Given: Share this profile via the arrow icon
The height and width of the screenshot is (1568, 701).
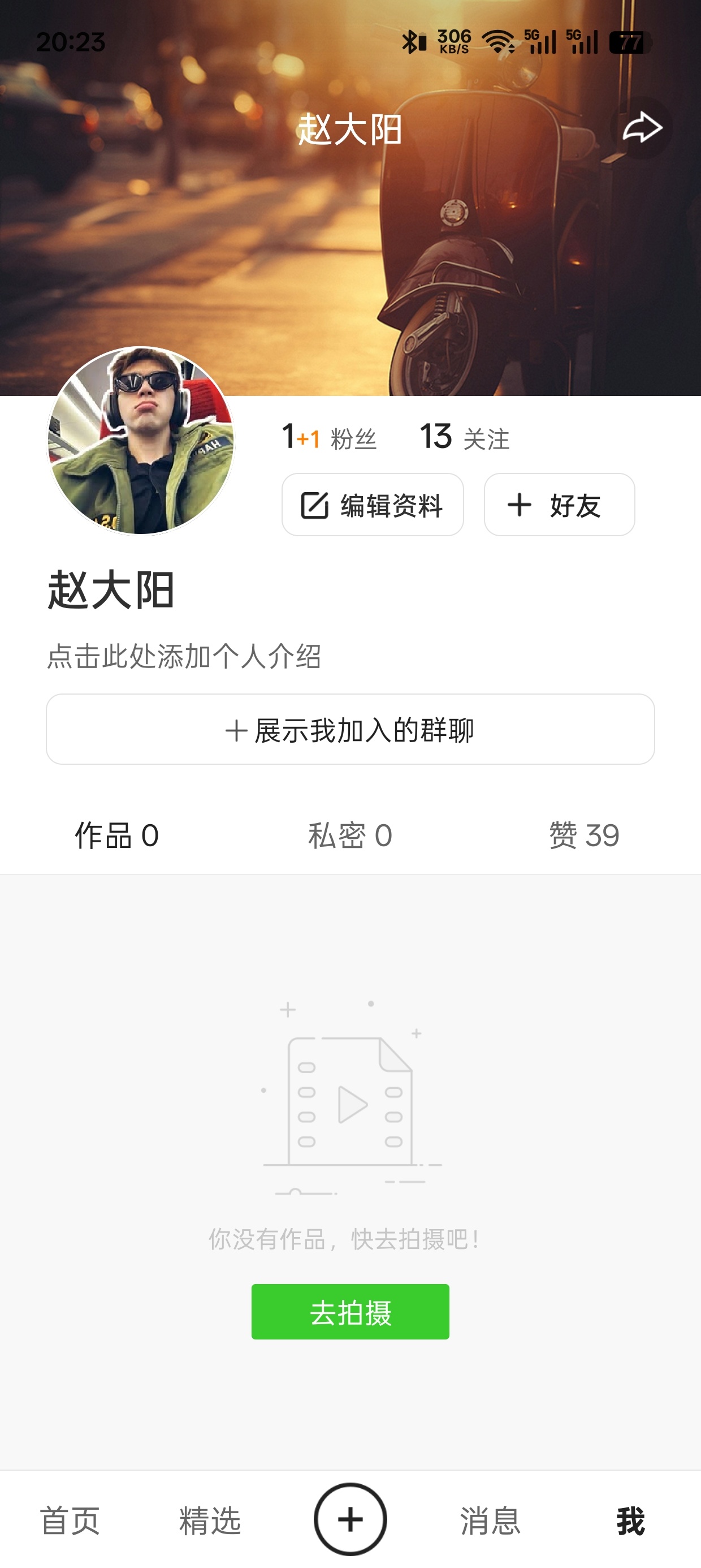Looking at the screenshot, I should (642, 128).
